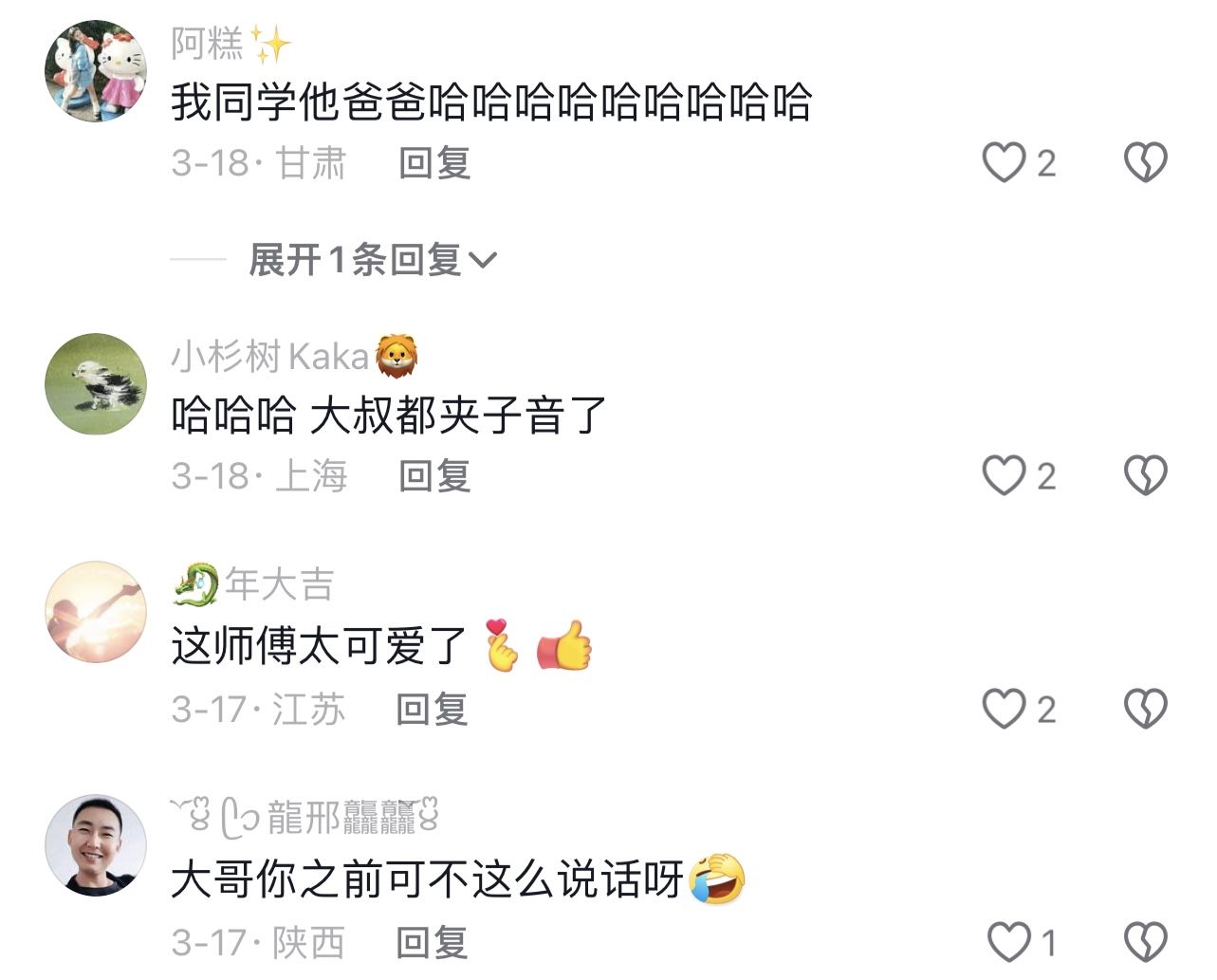Tap username 阿糕
The image size is (1217, 980).
click(x=208, y=44)
